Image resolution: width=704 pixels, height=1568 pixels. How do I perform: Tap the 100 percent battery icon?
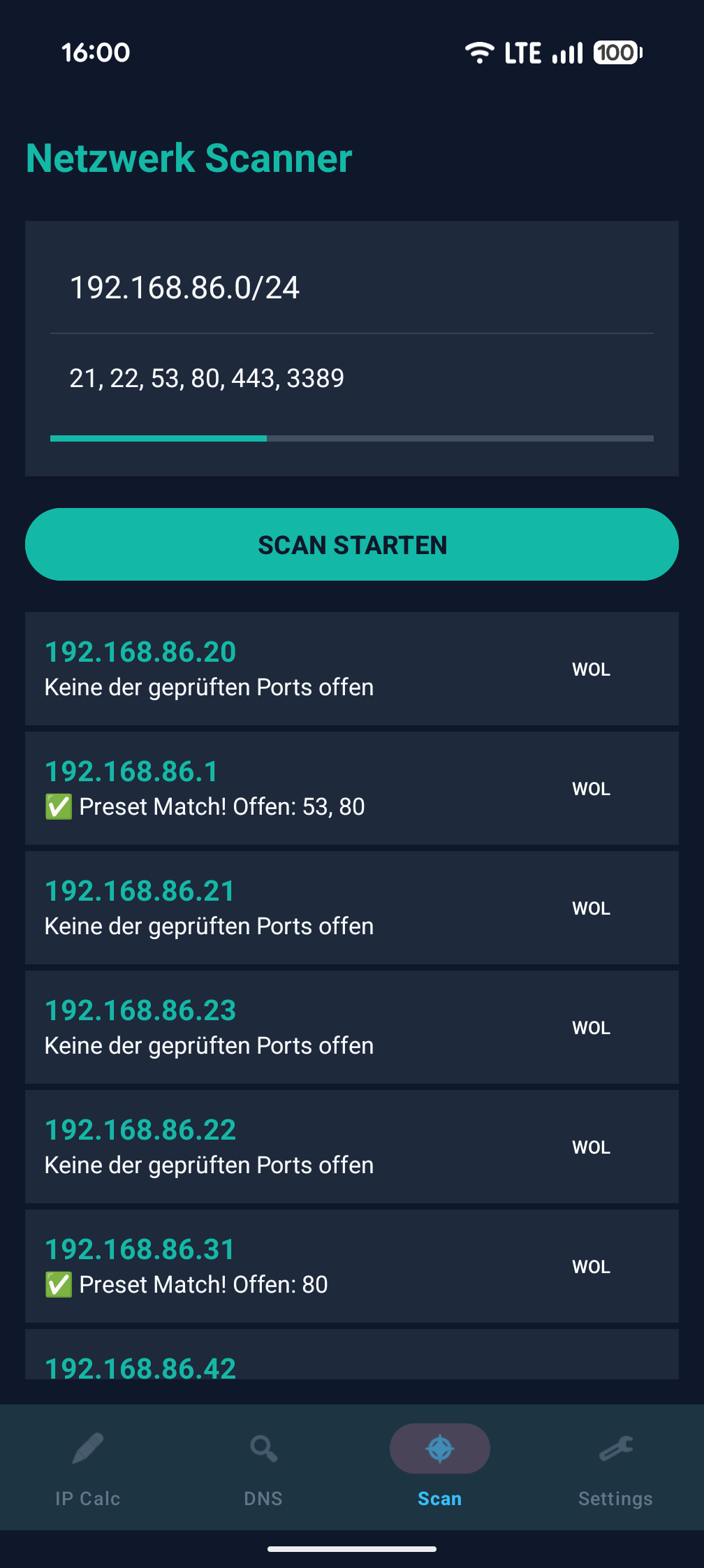(x=617, y=52)
